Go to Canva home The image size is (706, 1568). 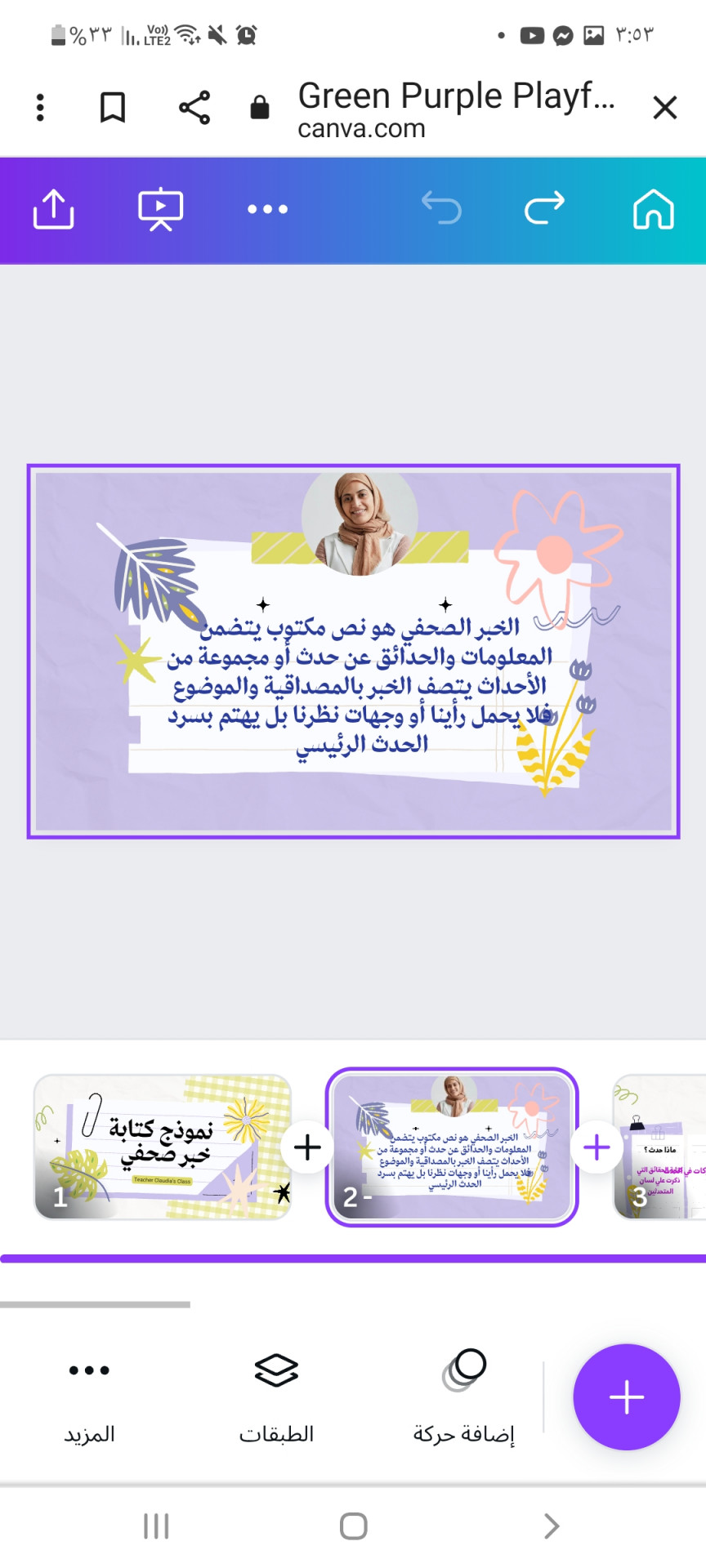(654, 209)
